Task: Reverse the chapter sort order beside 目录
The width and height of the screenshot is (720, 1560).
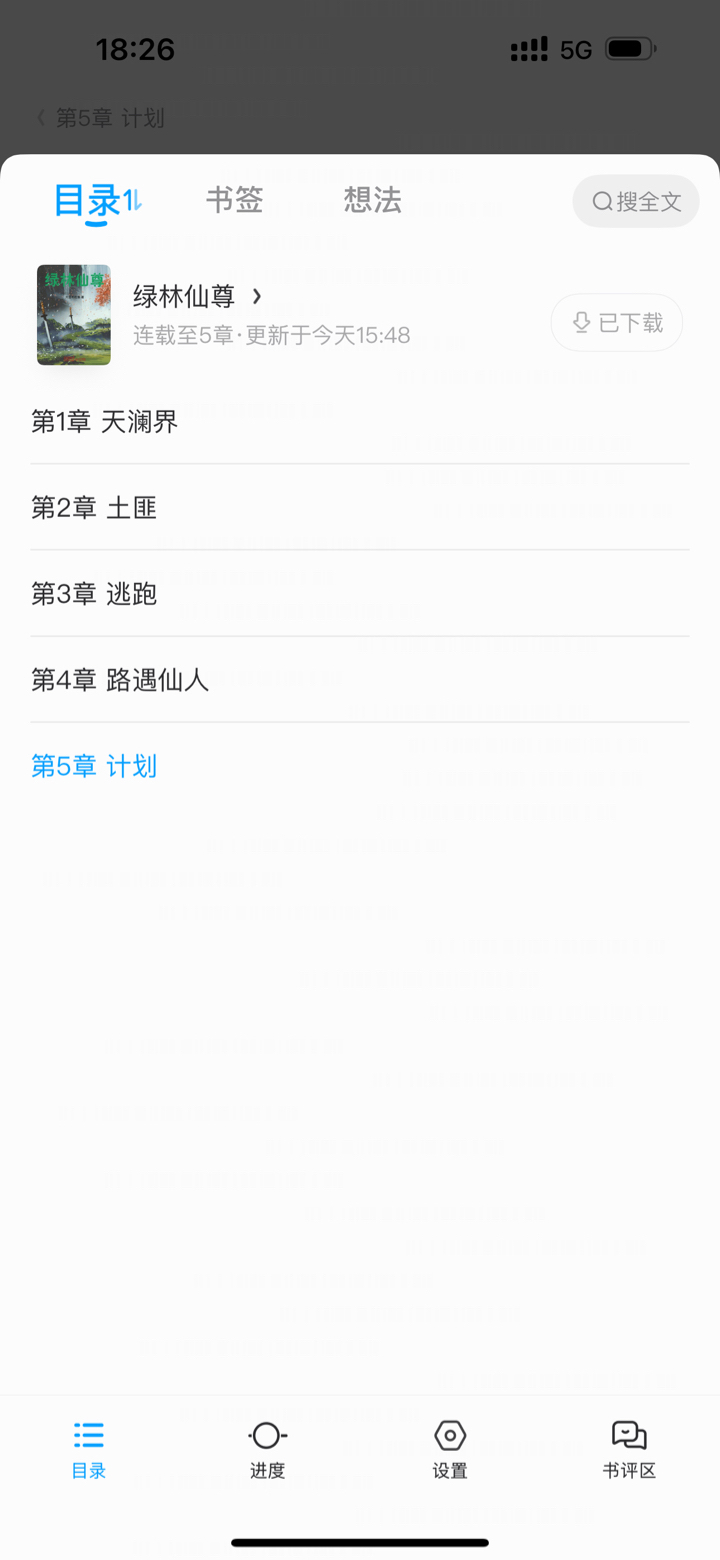Action: pyautogui.click(x=133, y=200)
